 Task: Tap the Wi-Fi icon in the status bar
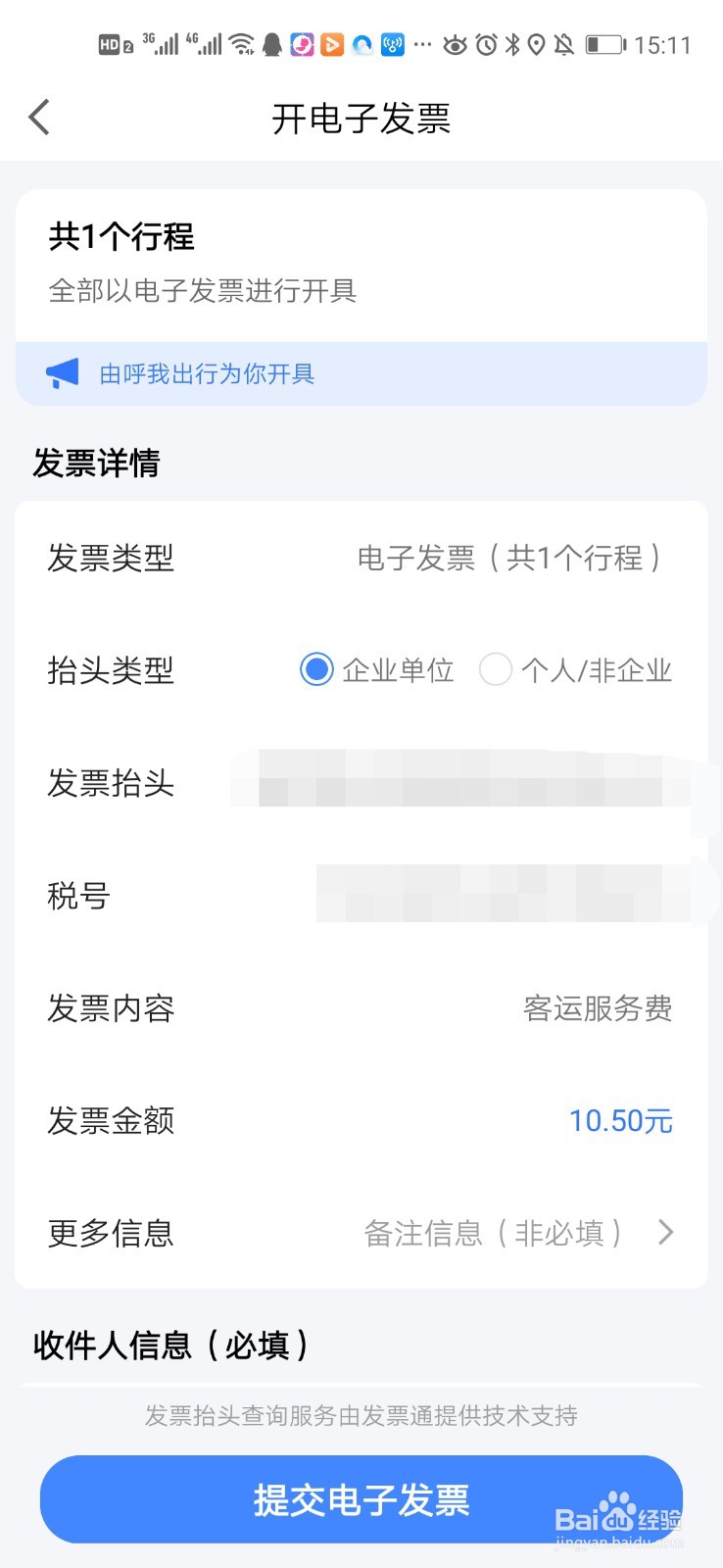240,44
